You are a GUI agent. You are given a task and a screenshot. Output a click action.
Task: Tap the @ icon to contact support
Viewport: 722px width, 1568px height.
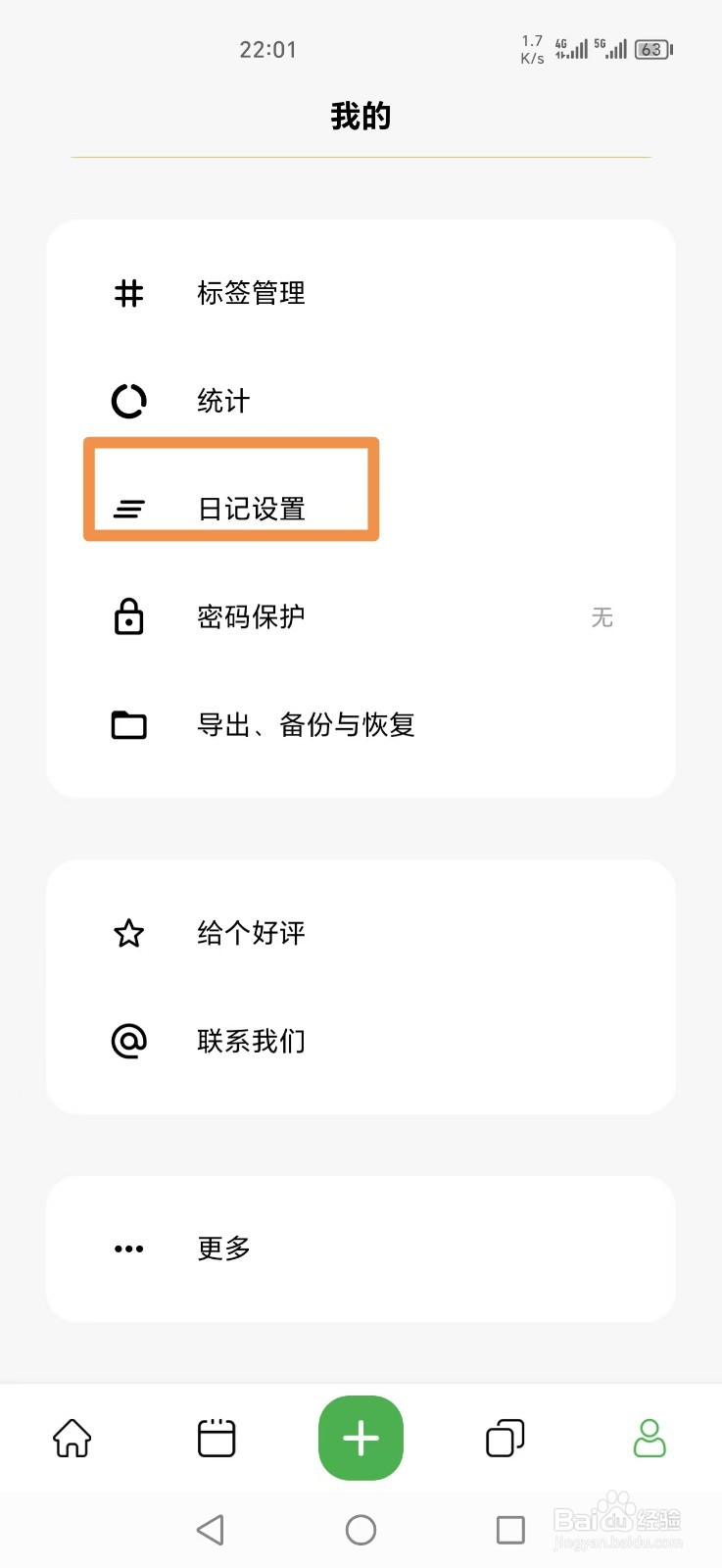[128, 1041]
